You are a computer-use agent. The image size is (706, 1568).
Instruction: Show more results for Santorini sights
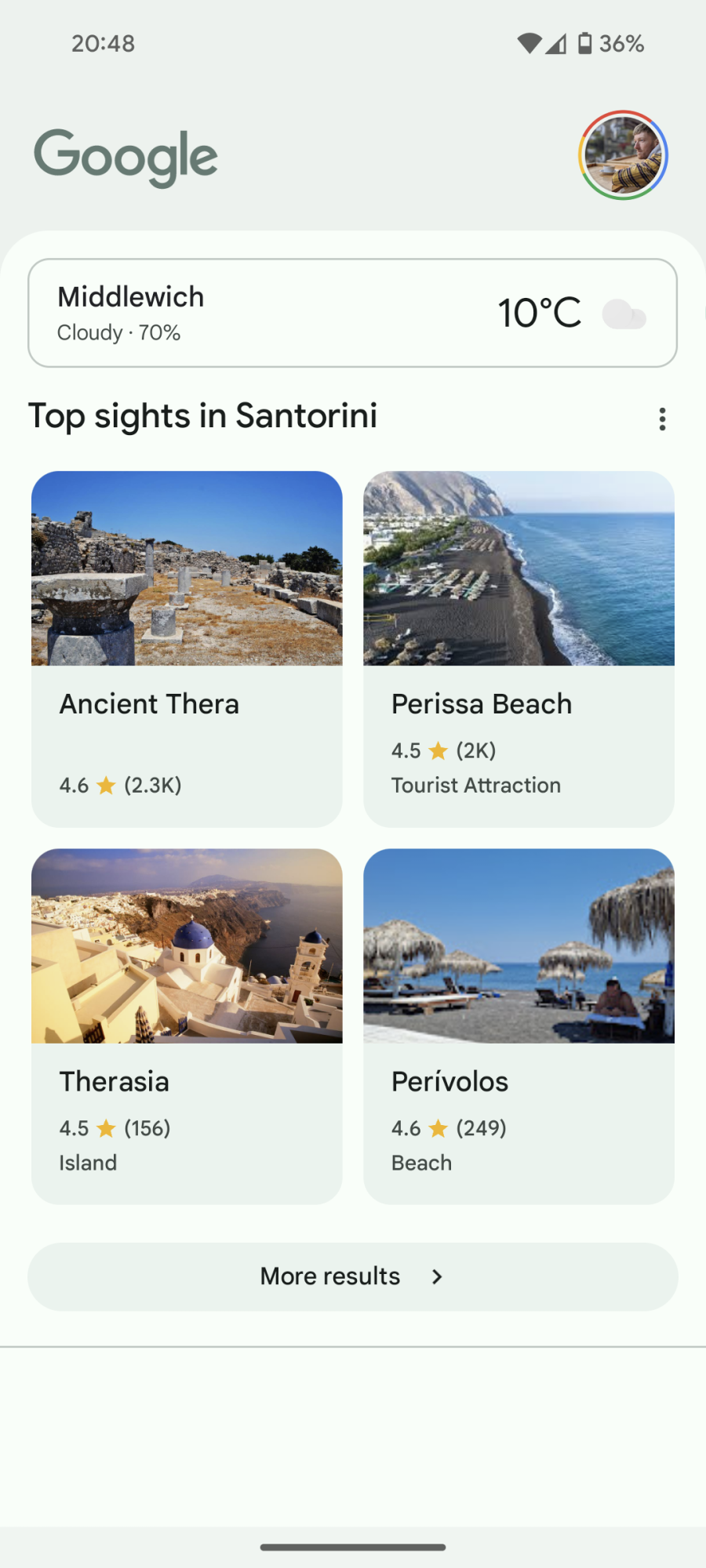(352, 1276)
